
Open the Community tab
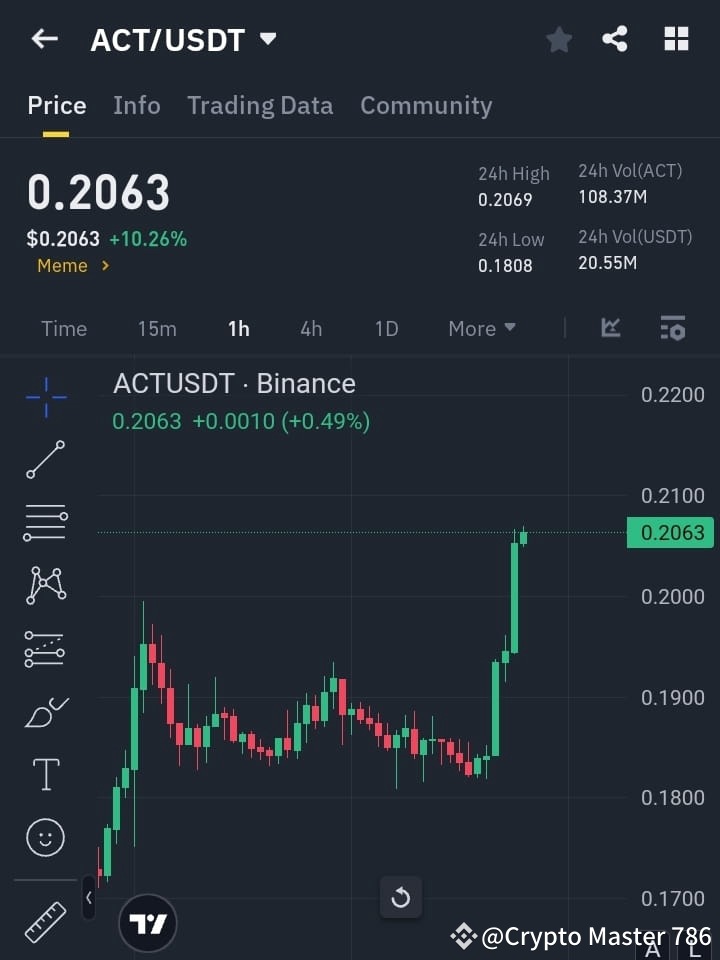[x=426, y=105]
